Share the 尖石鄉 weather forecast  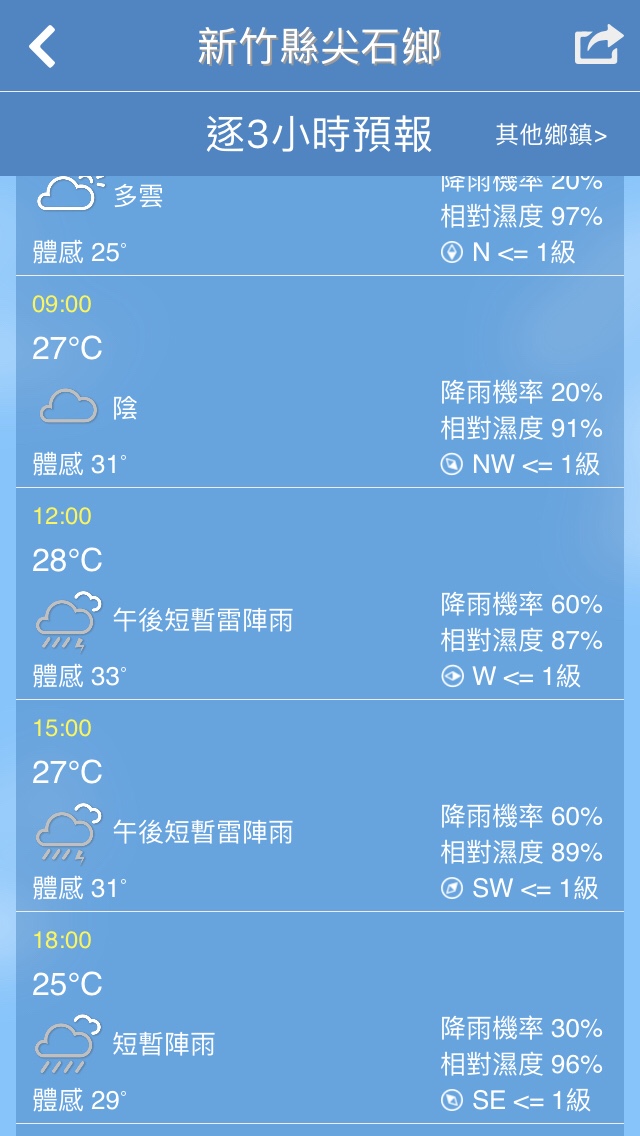[x=597, y=46]
